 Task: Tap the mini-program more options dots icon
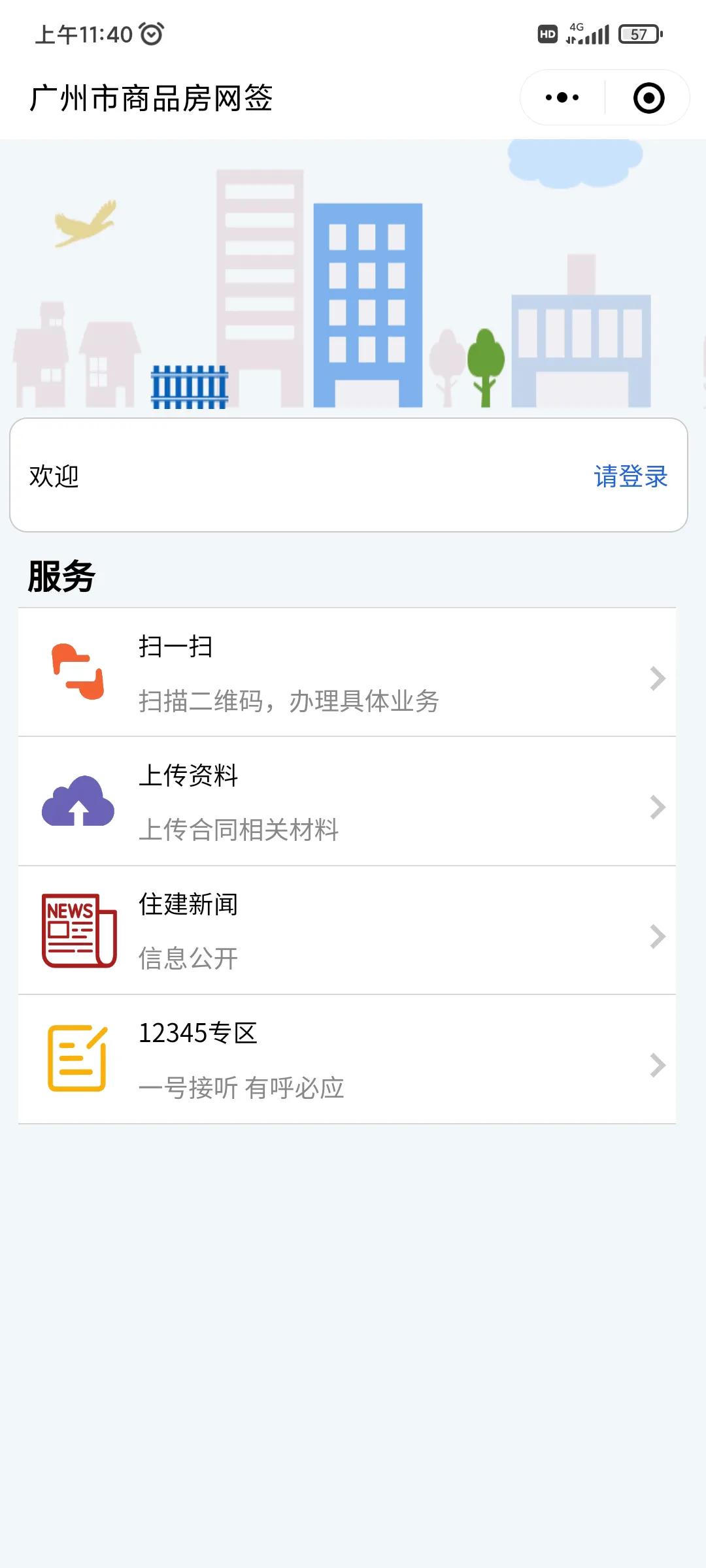(x=561, y=97)
